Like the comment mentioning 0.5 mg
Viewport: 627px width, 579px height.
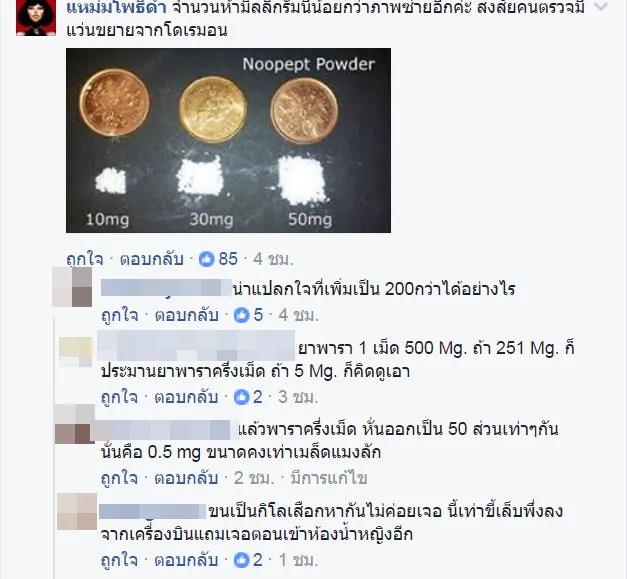point(118,478)
